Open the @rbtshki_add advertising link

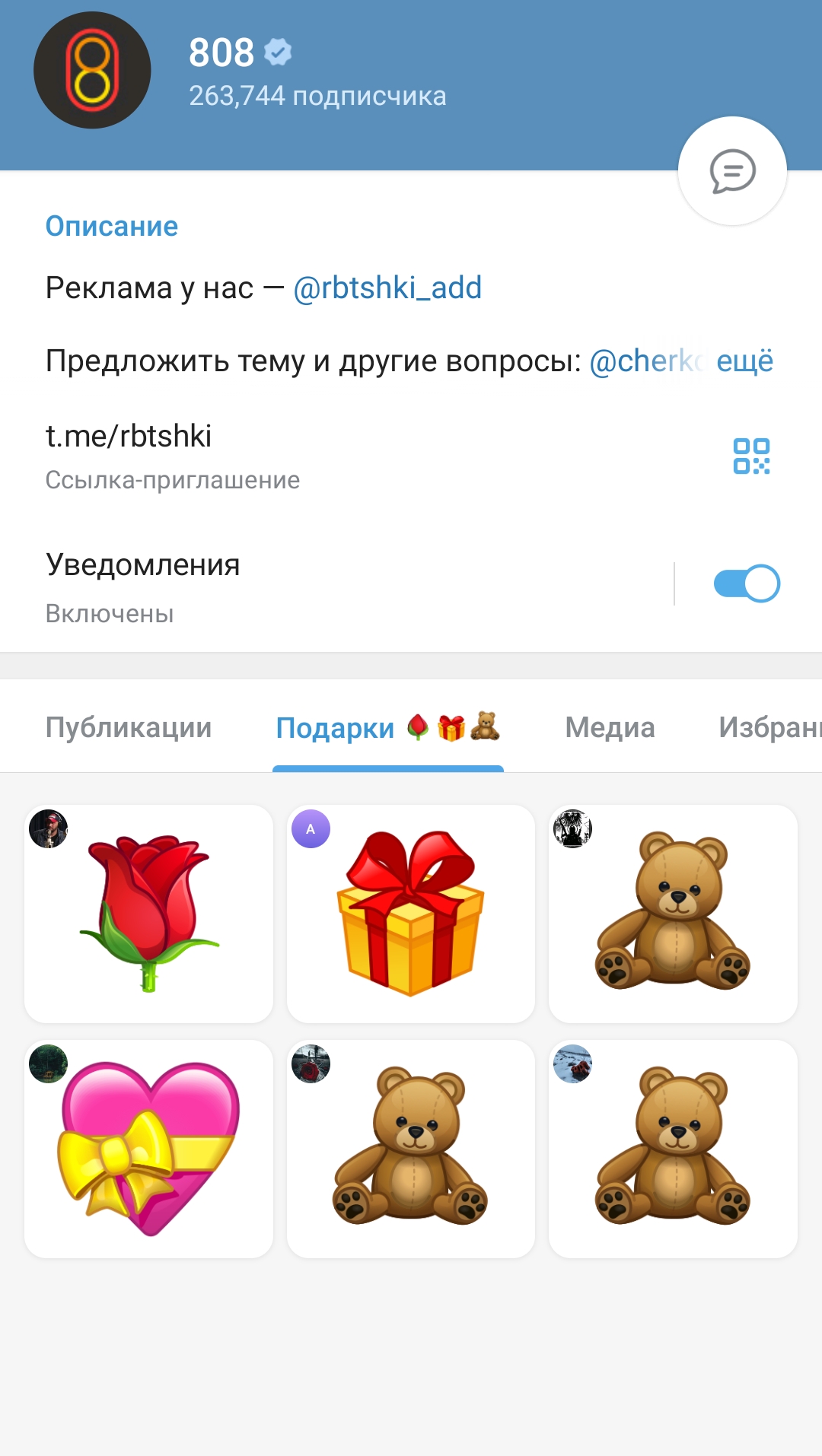[x=387, y=288]
